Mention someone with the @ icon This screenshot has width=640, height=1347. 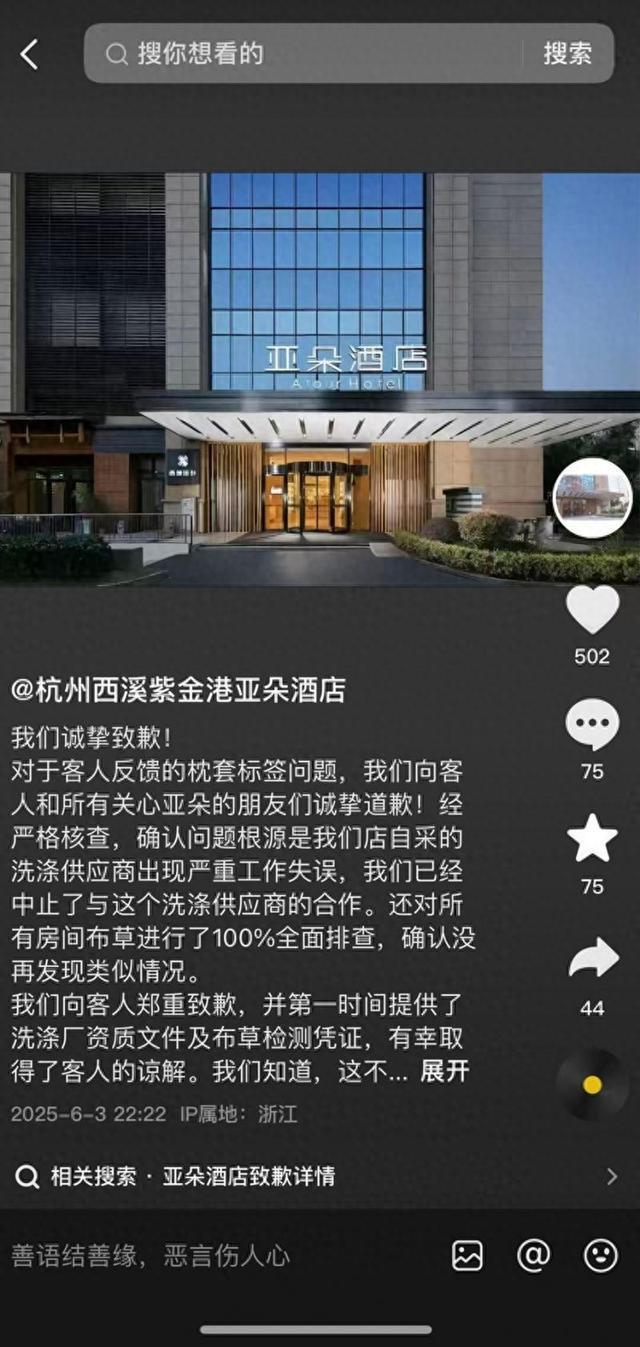pos(534,1256)
